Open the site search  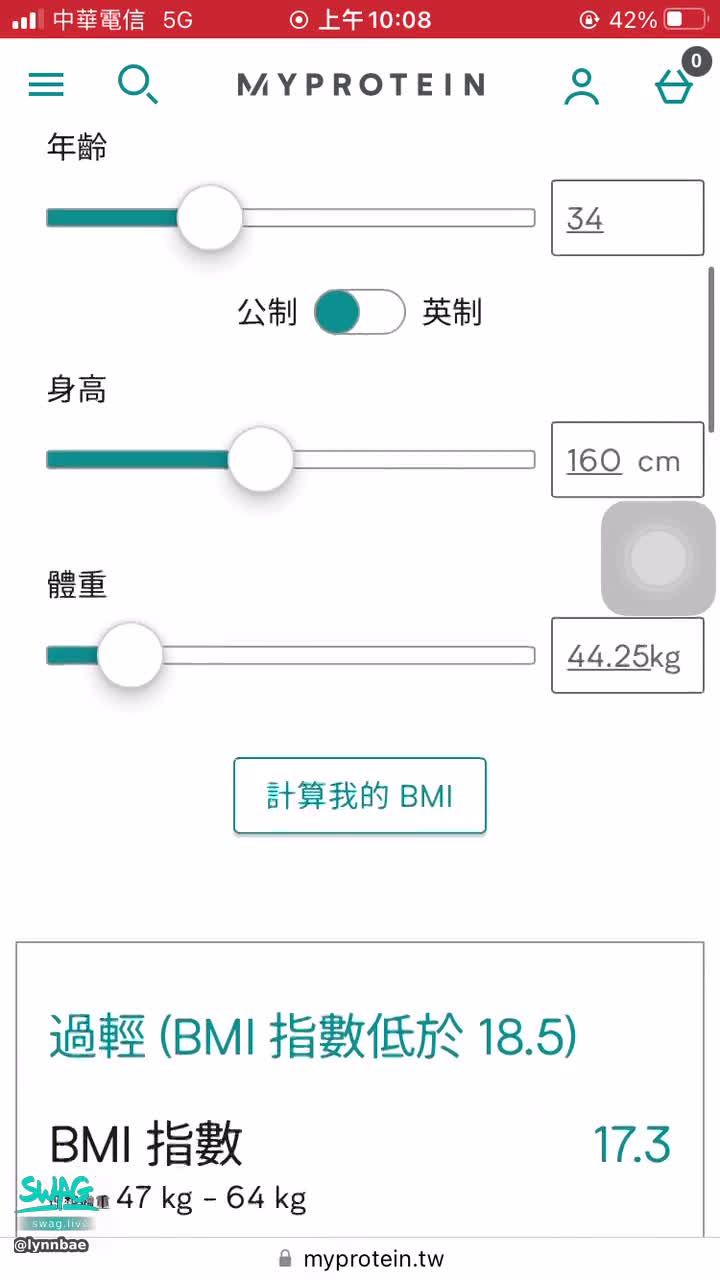click(137, 85)
